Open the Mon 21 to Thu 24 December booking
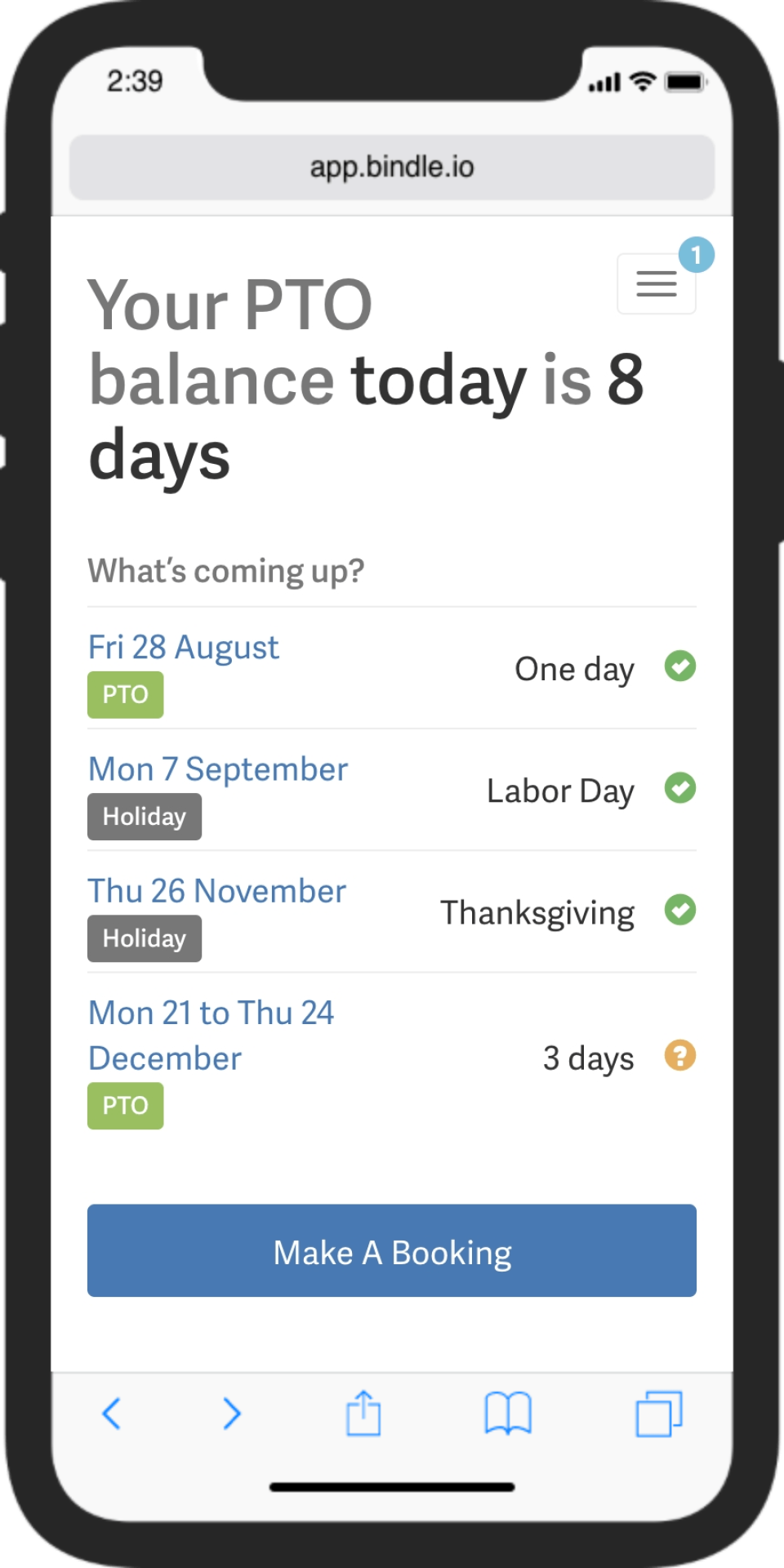 click(211, 1034)
